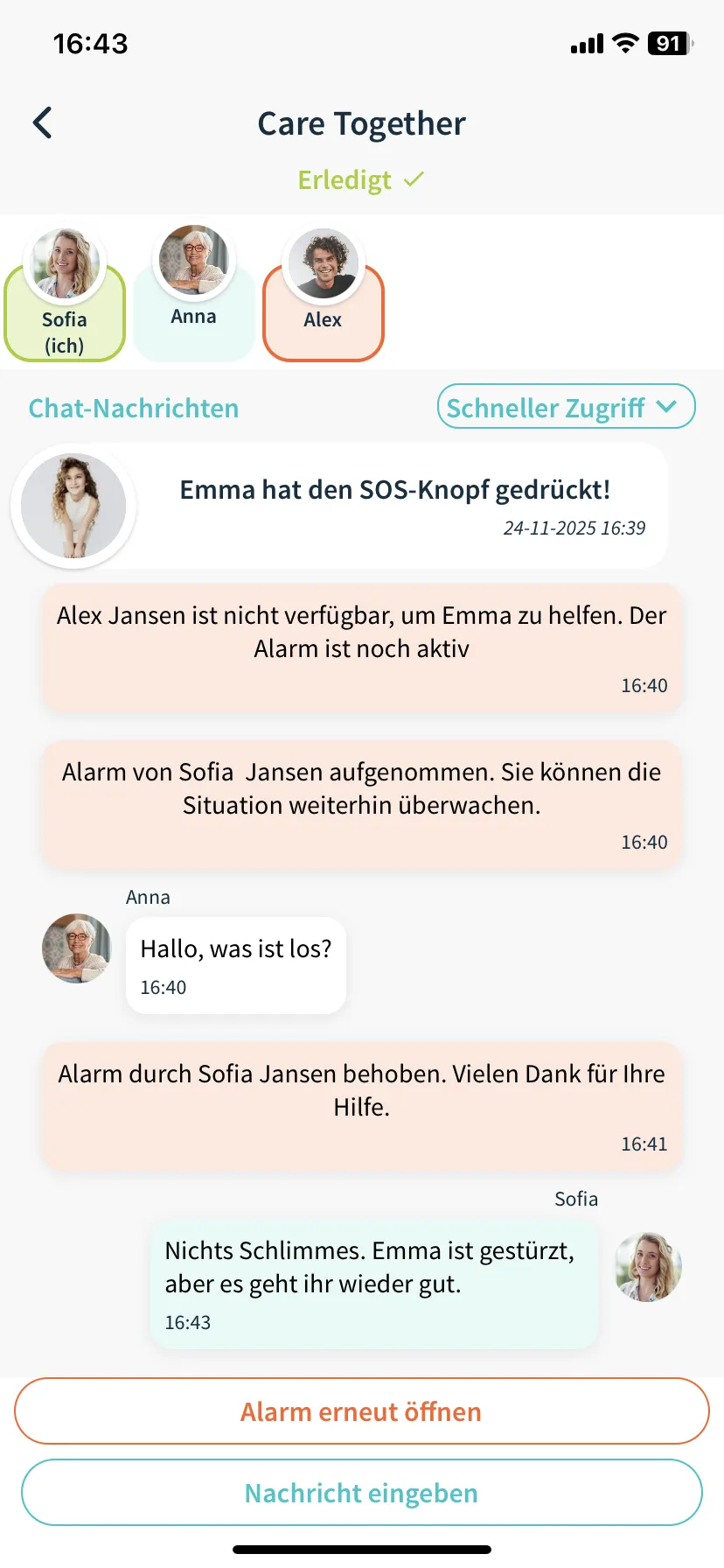Tap Nachricht eingeben to write a message

click(361, 1493)
